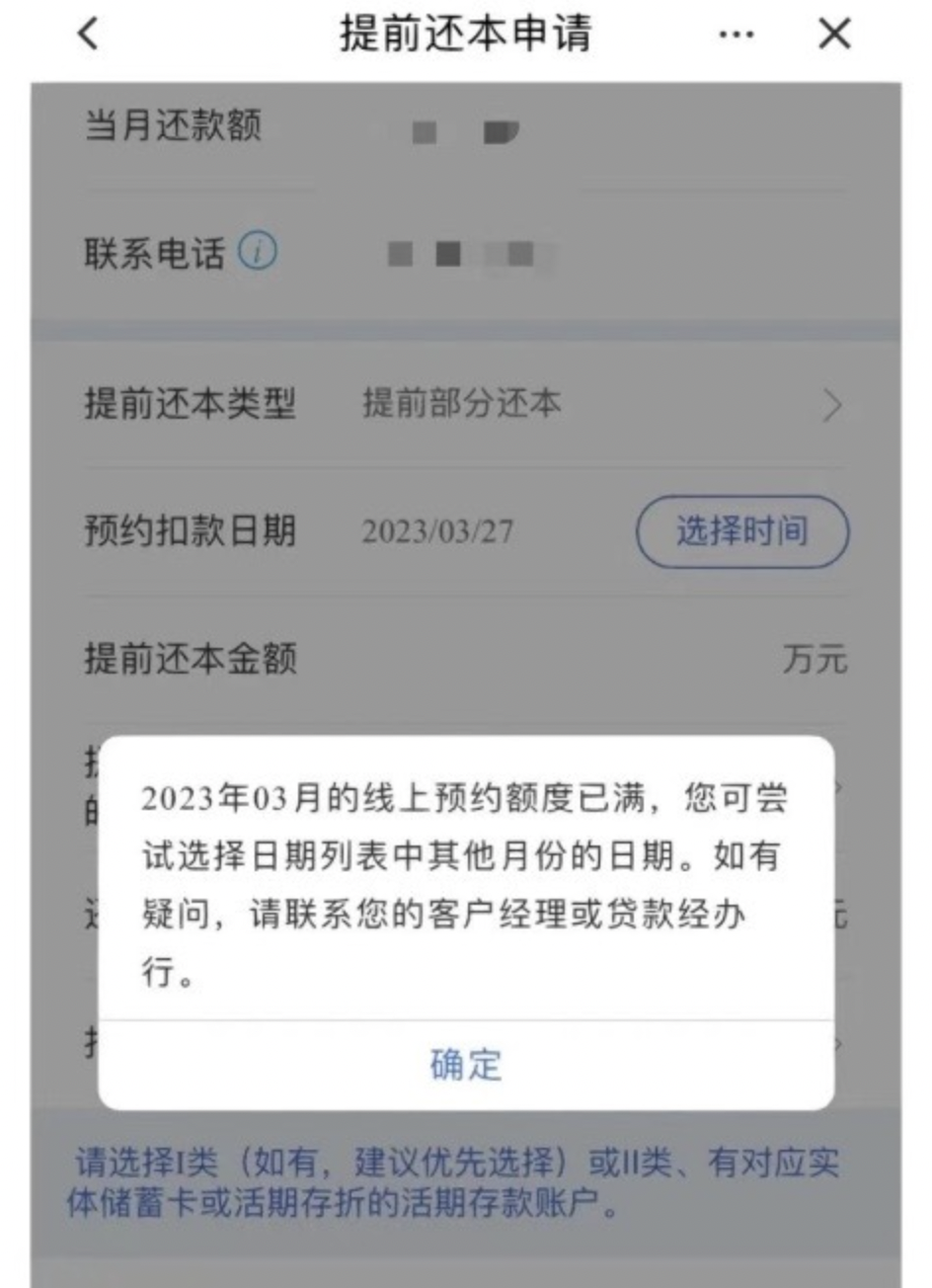Close the 提前还本申请 page
This screenshot has height=1288, width=932.
coord(834,35)
